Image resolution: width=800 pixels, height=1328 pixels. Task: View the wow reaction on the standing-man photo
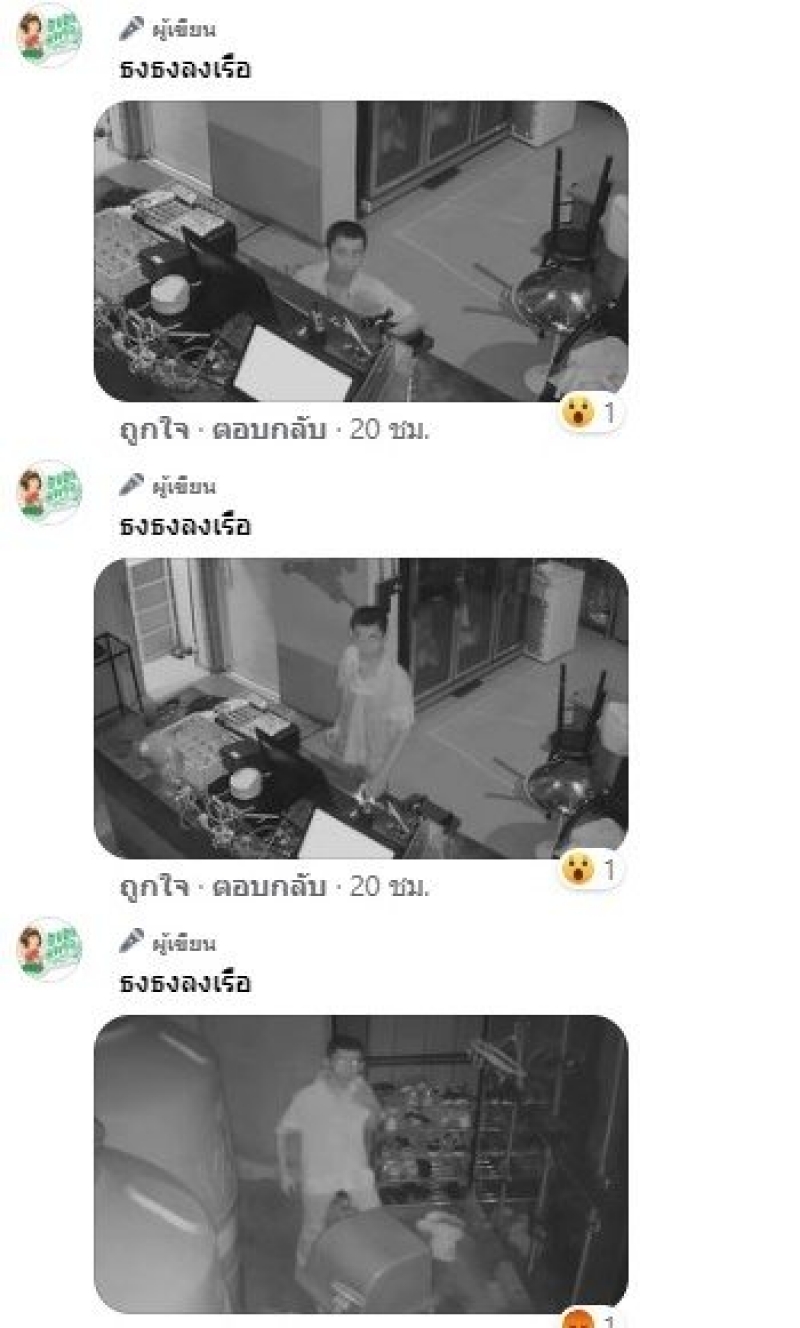tap(590, 870)
